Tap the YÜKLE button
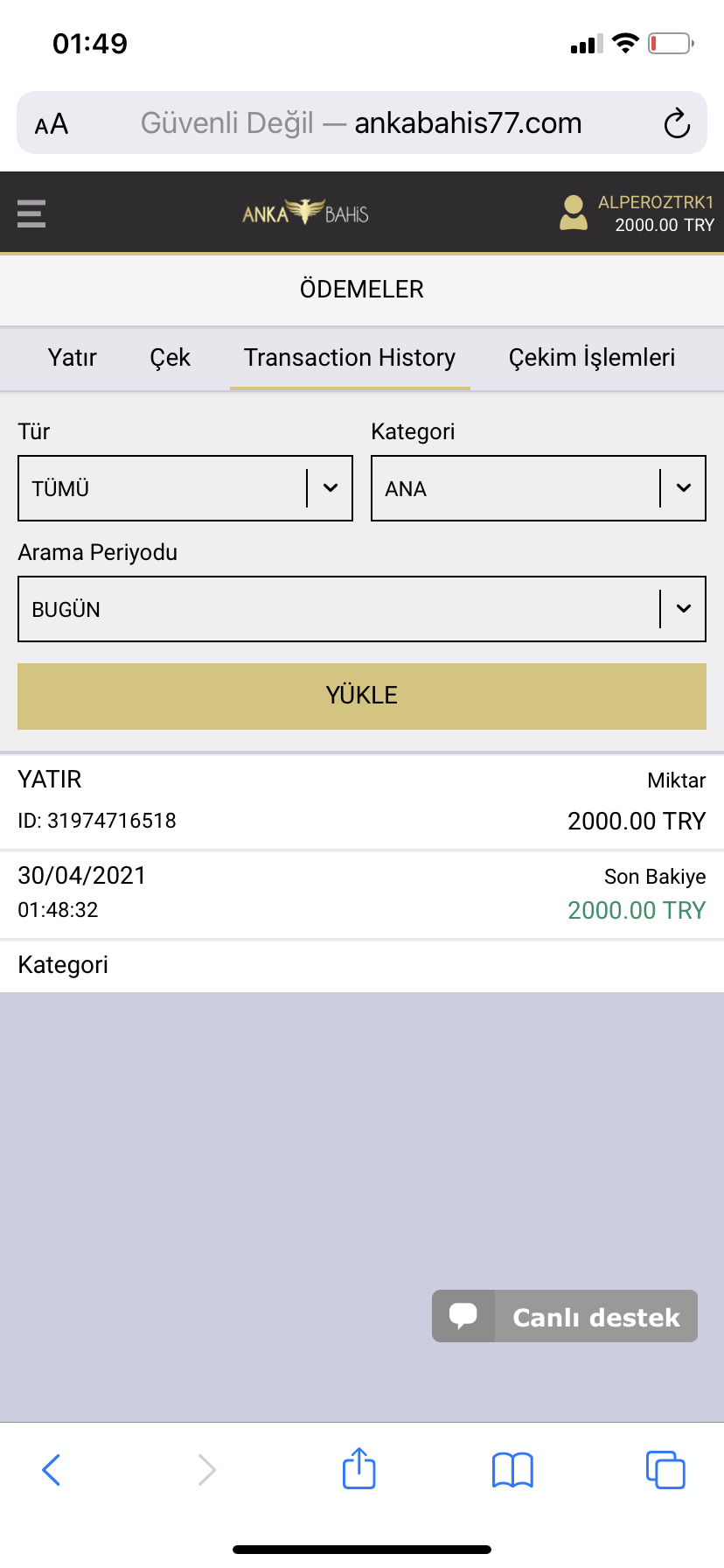Viewport: 724px width, 1568px height. [x=362, y=696]
